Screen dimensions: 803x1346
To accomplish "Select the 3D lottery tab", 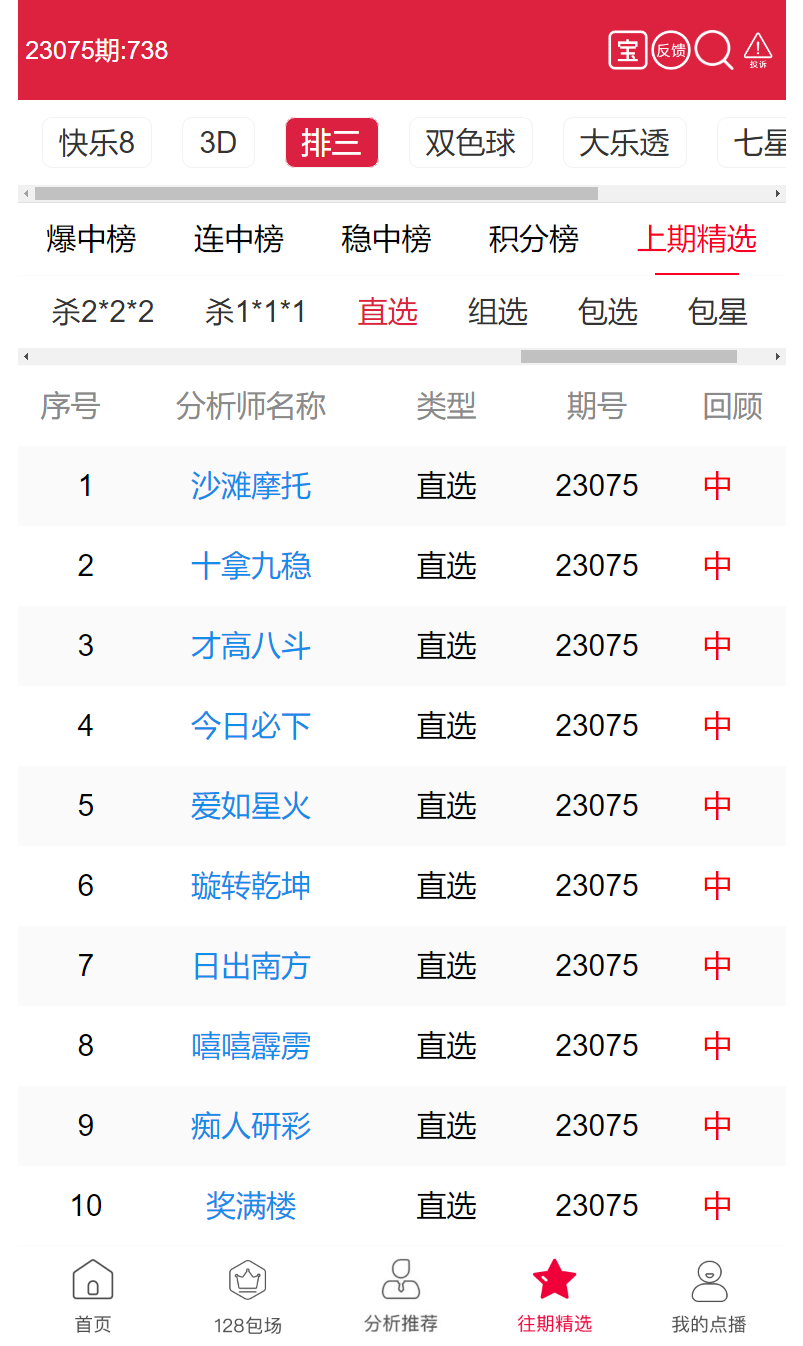I will pyautogui.click(x=218, y=143).
